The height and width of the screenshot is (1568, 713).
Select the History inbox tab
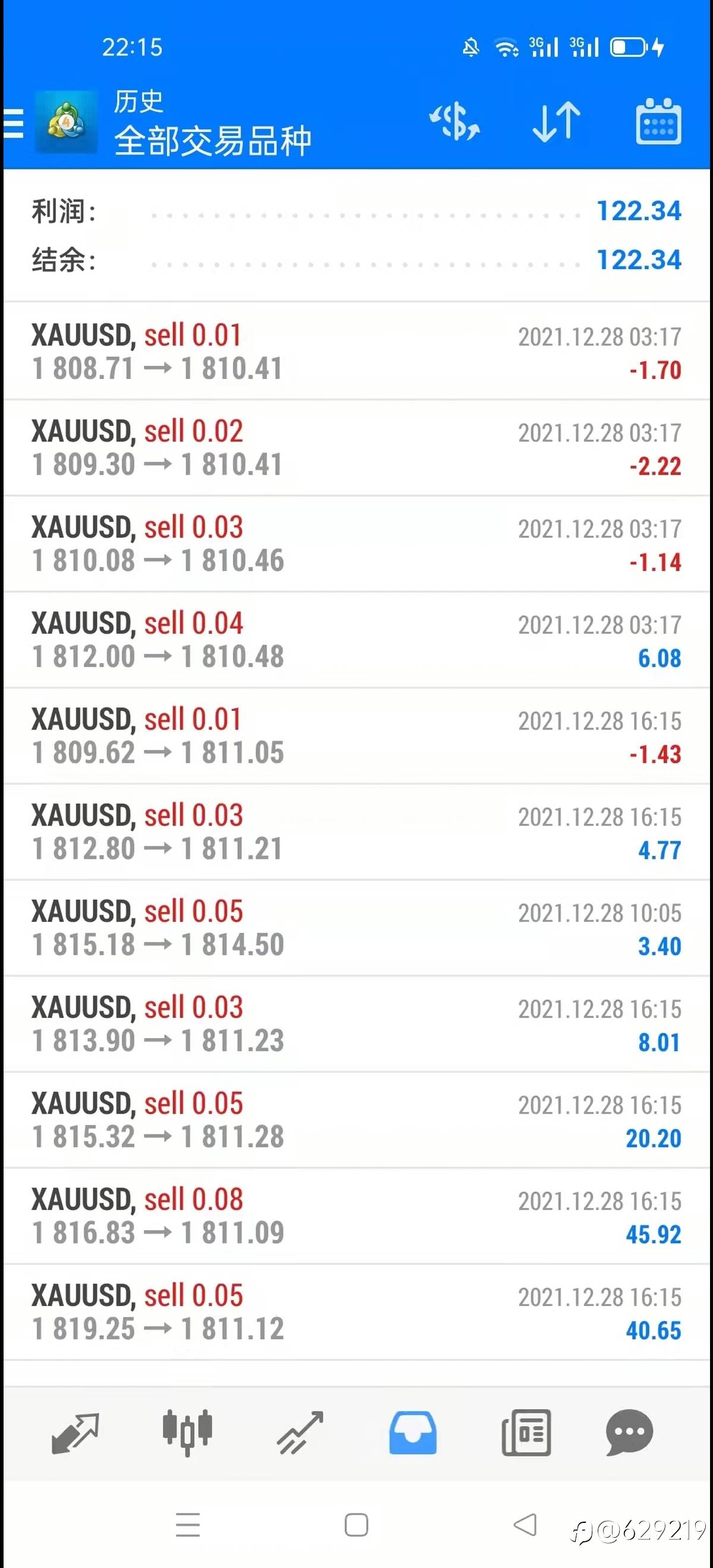point(413,1433)
